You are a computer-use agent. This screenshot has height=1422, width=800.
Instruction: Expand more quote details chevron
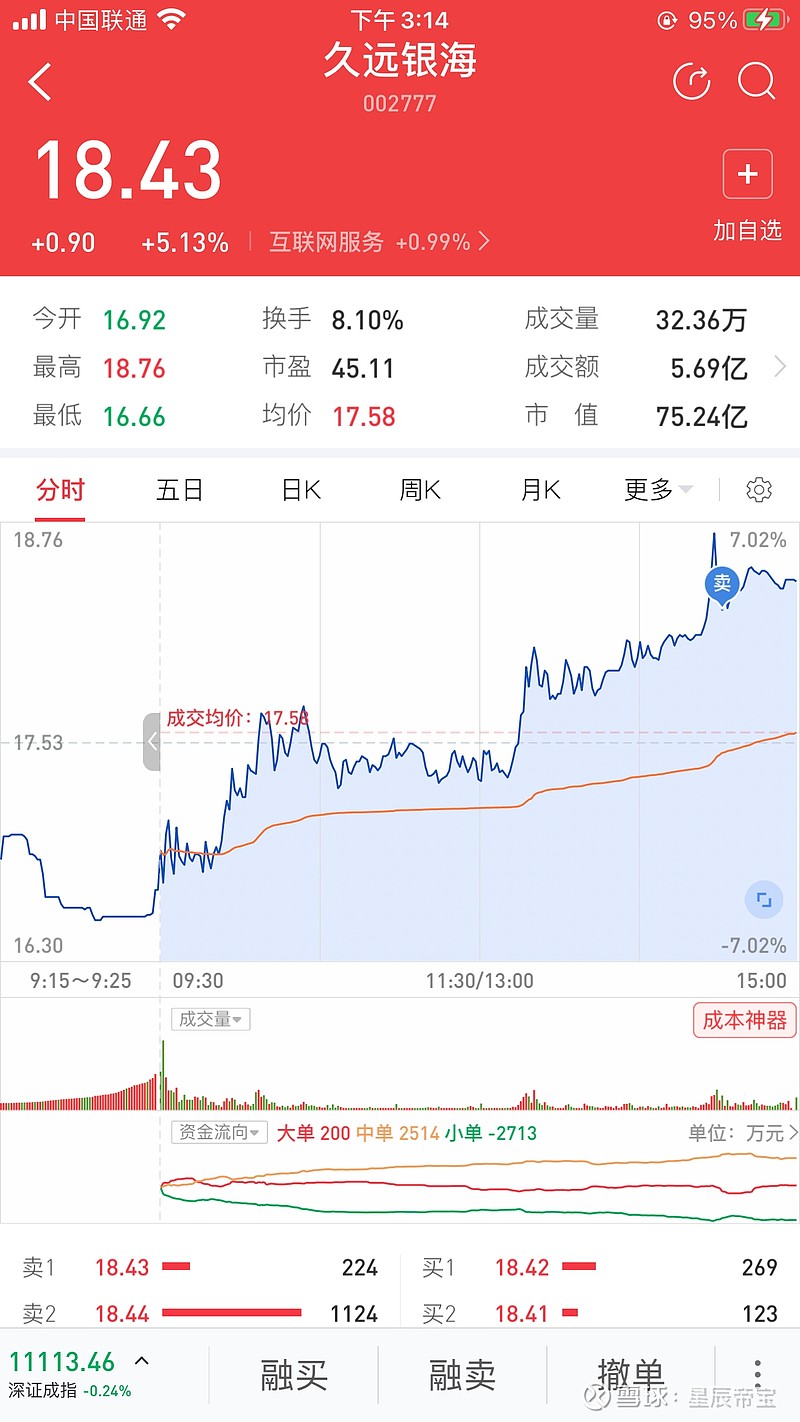(x=780, y=368)
